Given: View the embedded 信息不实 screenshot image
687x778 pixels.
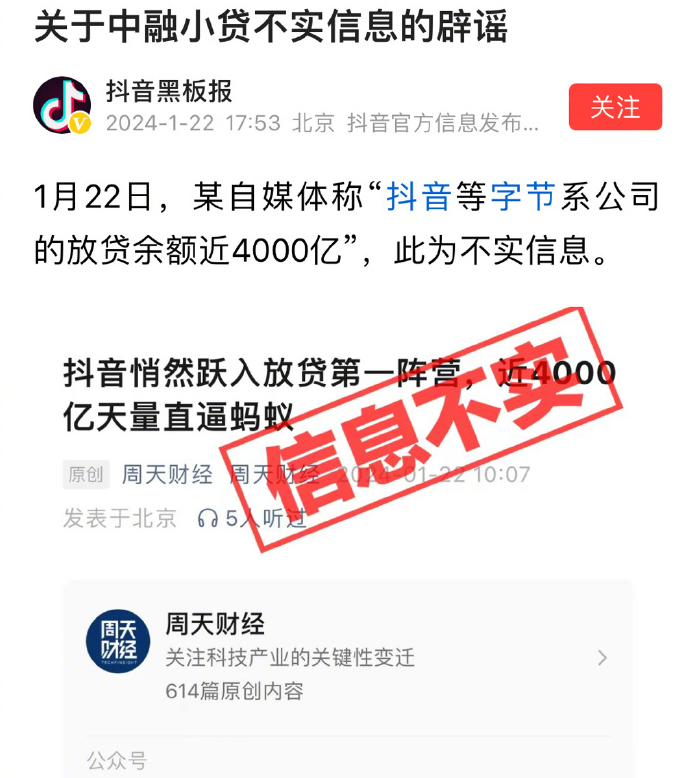Looking at the screenshot, I should [x=343, y=540].
